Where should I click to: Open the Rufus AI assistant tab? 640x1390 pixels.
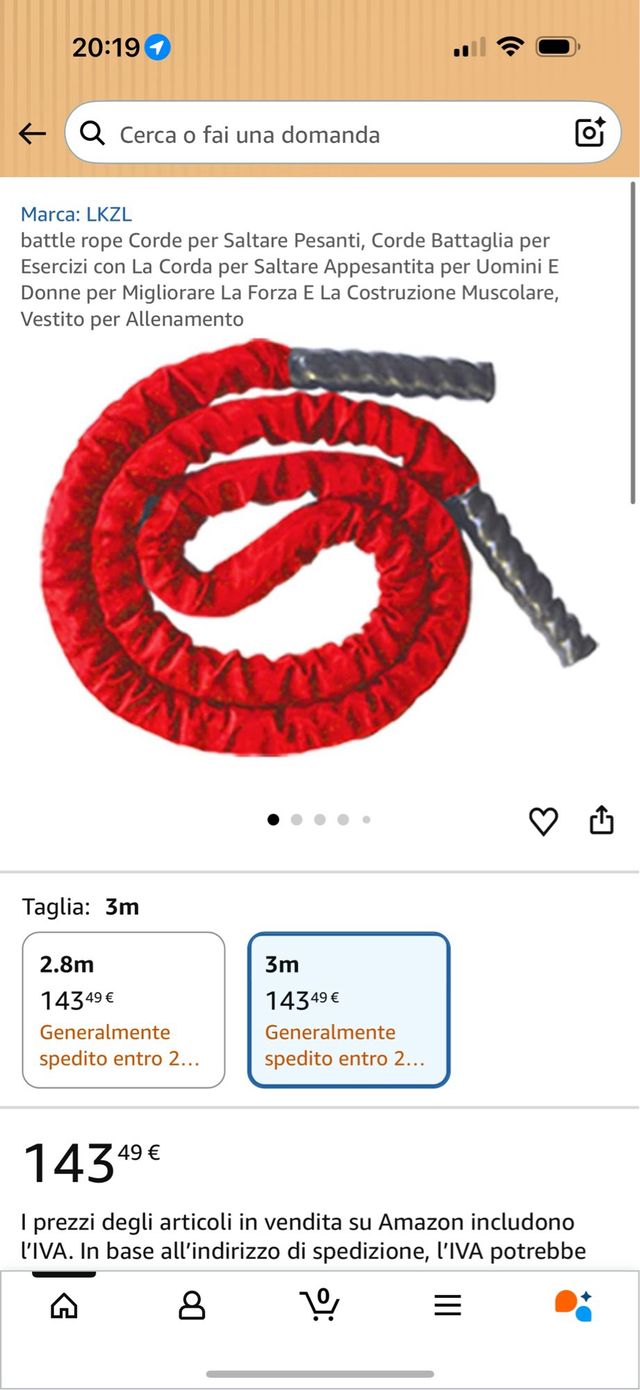[x=574, y=1305]
